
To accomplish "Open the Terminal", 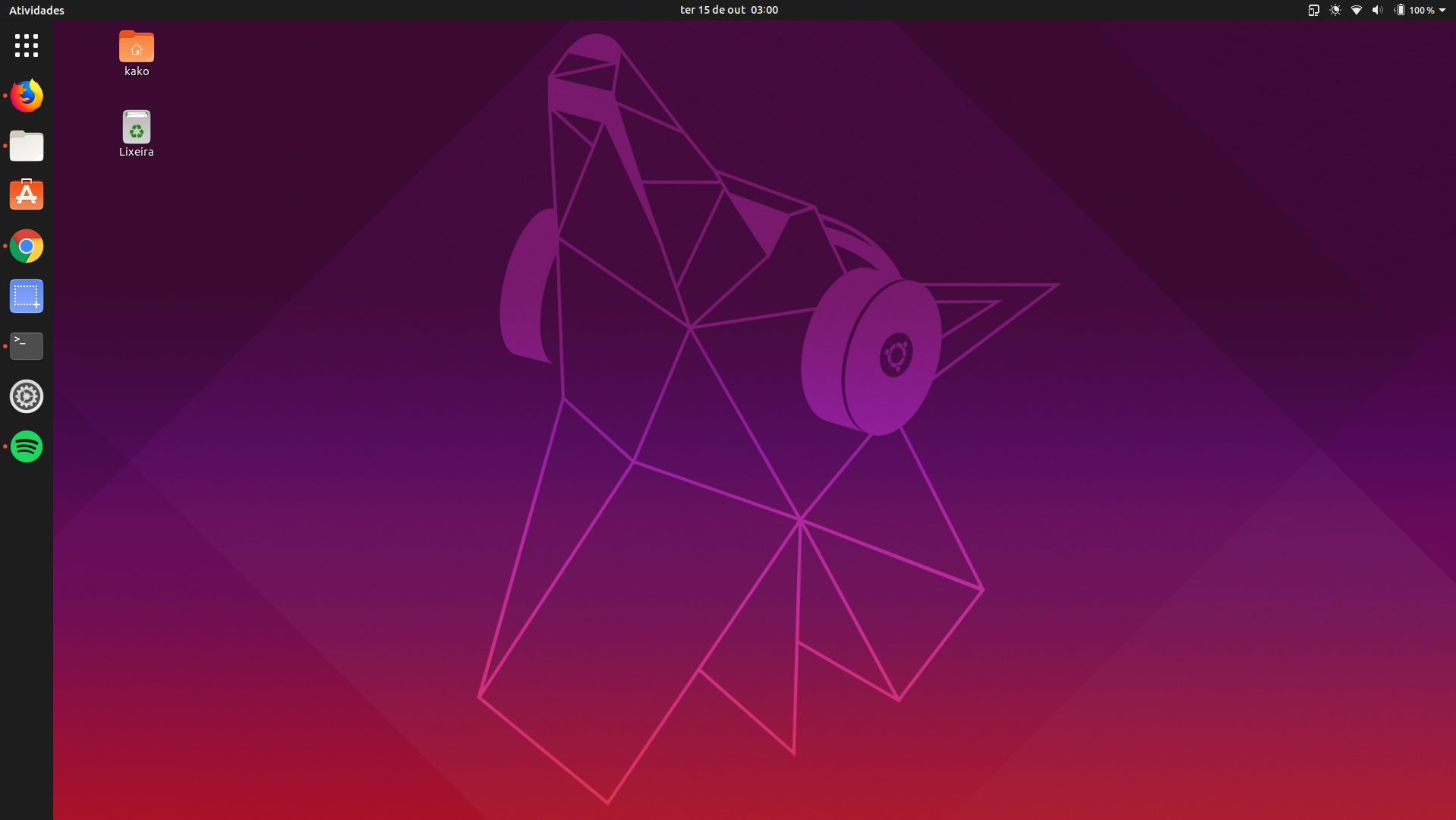I will pyautogui.click(x=27, y=346).
